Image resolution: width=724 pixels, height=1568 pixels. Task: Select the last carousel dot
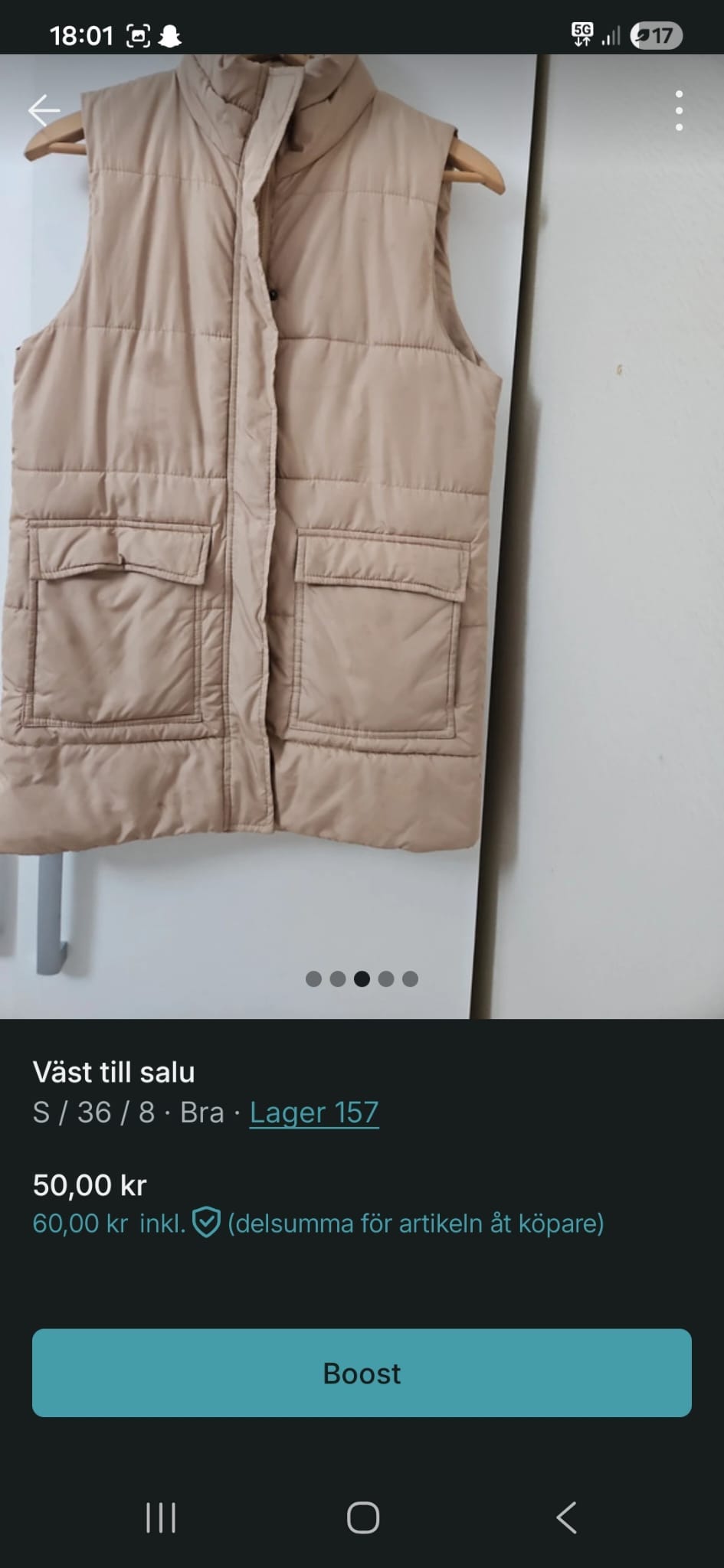click(411, 978)
